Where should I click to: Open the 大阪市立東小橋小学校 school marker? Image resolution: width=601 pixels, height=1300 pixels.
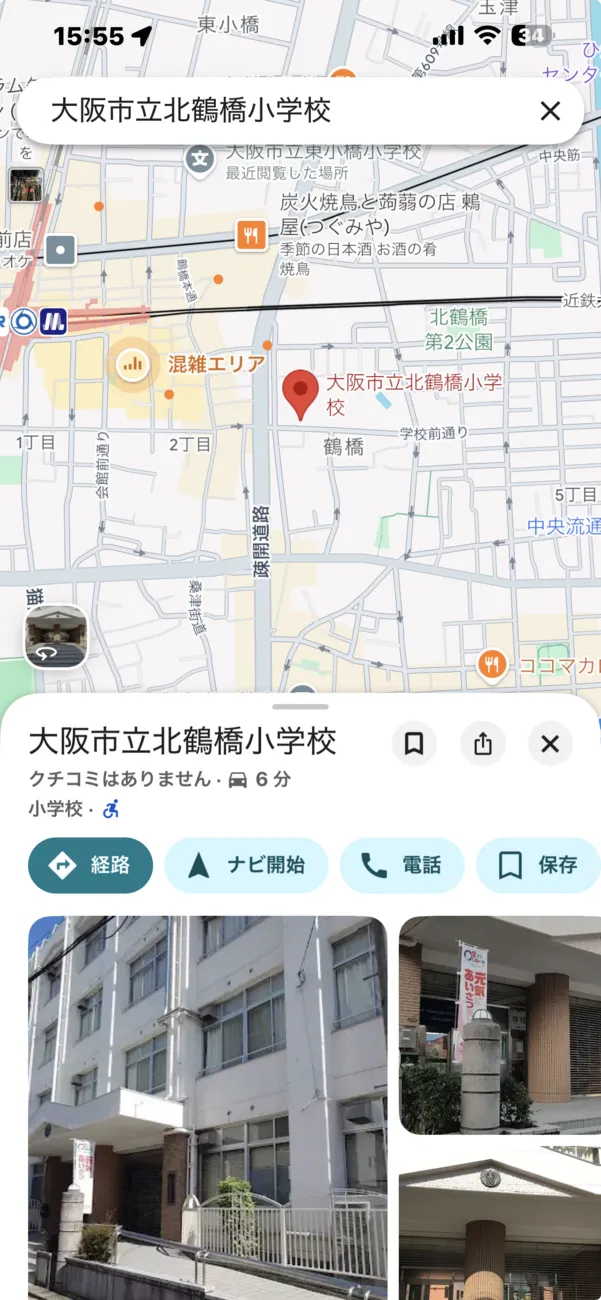pos(201,158)
